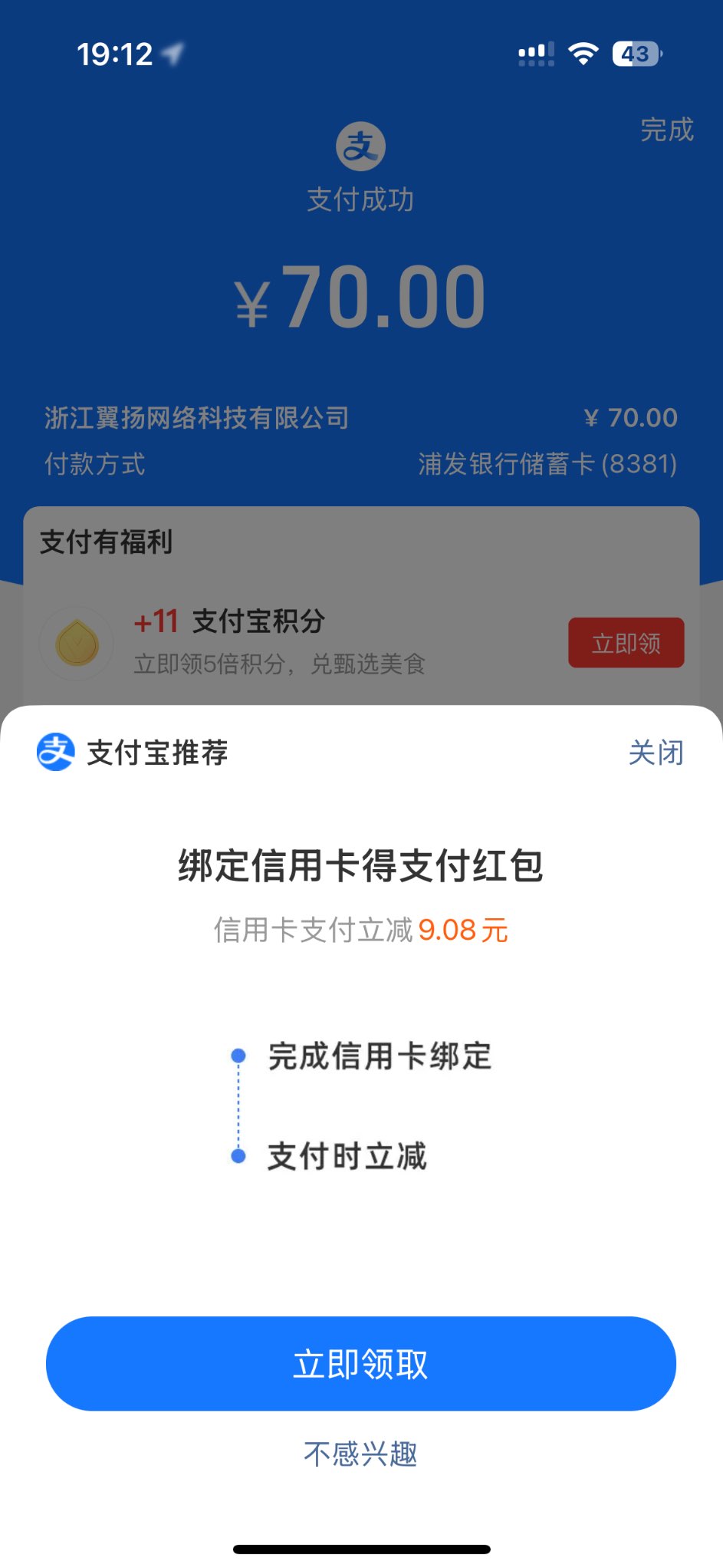Tap 完成 to finish the payment
723x1568 pixels.
[666, 130]
